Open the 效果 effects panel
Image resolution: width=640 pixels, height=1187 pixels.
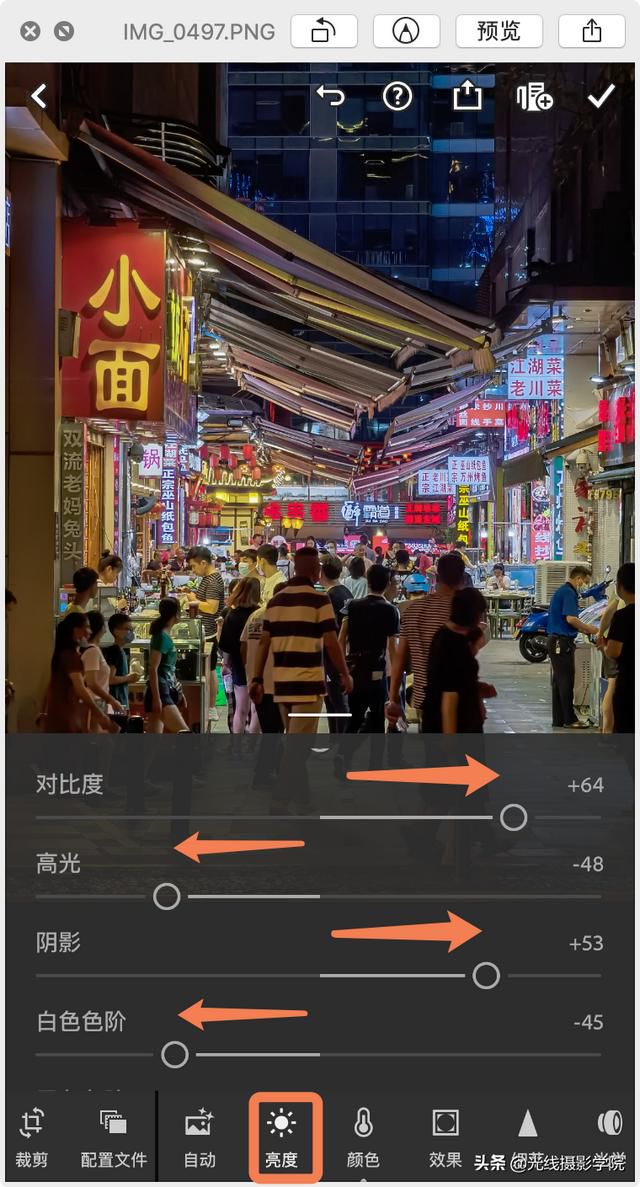(445, 1138)
